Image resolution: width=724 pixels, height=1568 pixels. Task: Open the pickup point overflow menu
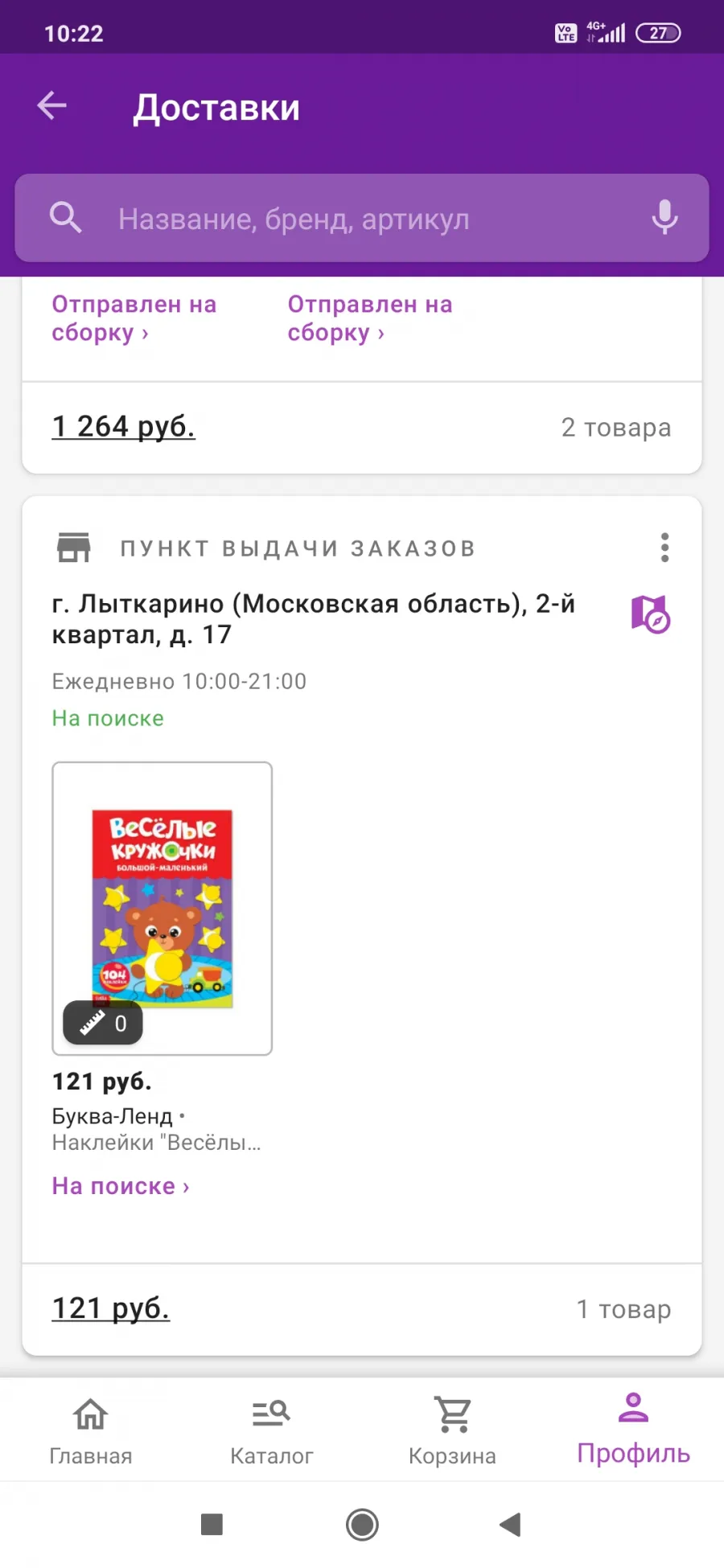click(x=664, y=548)
